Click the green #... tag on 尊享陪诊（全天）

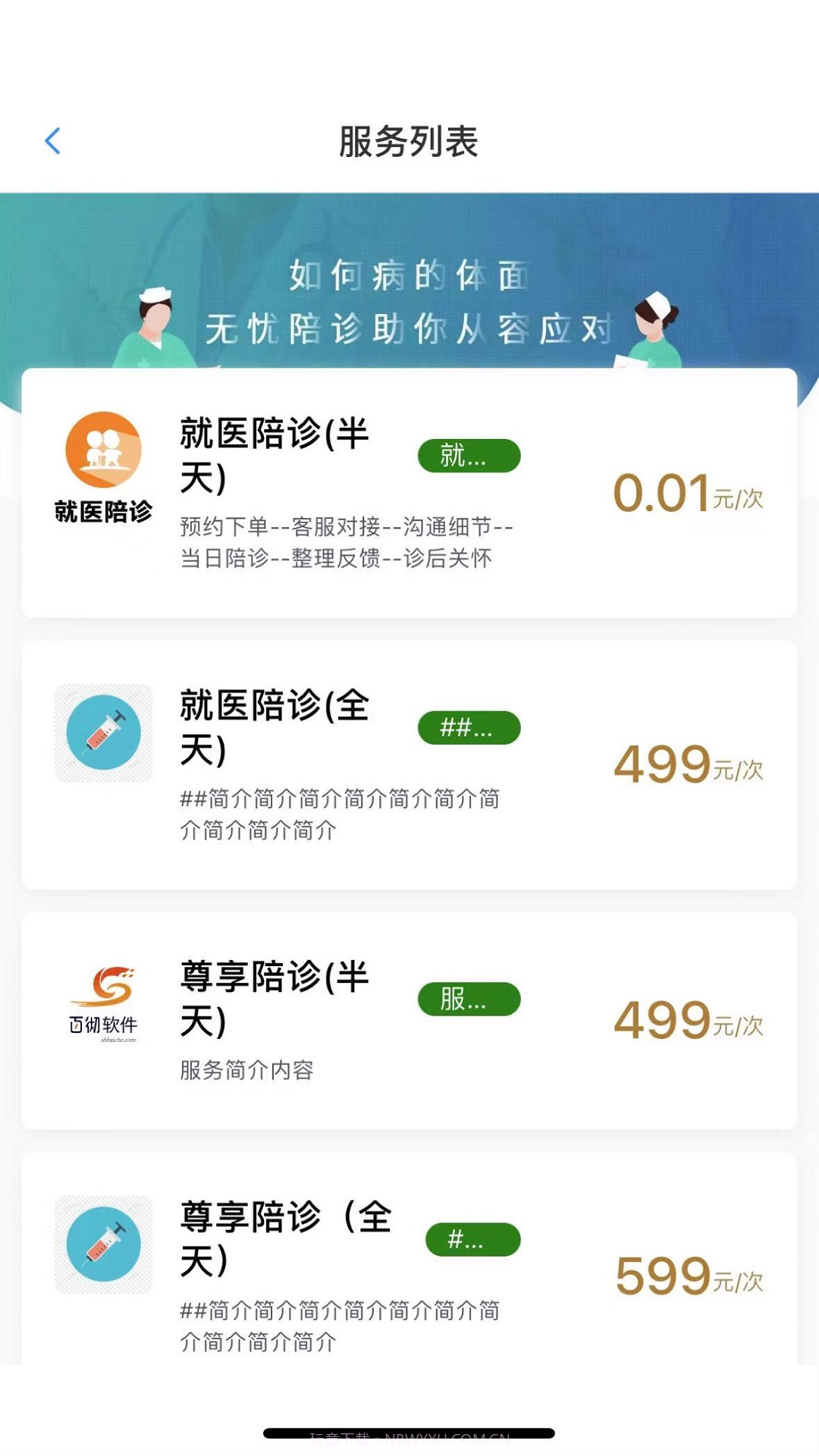473,1241
